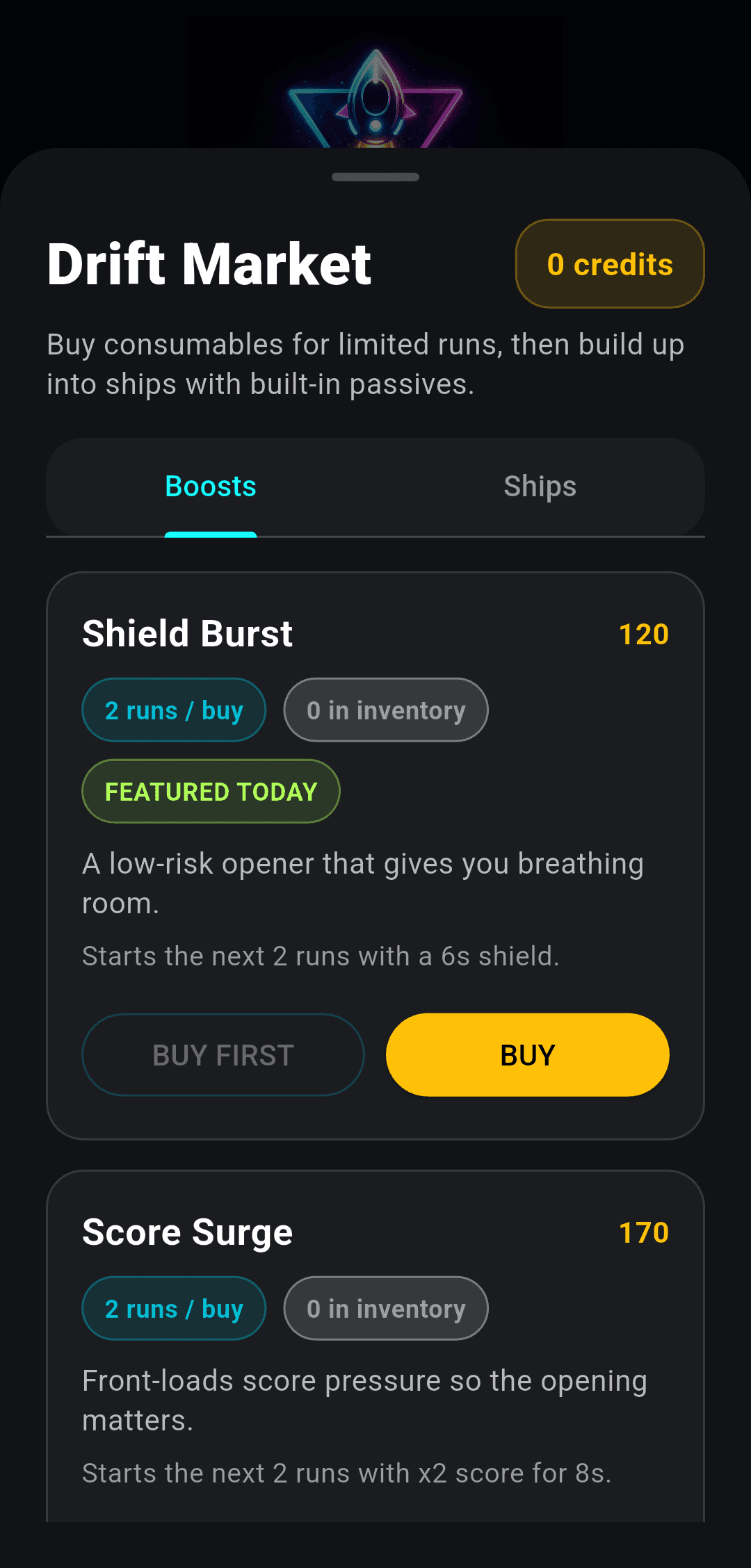
Task: Switch to the Ships tab
Action: click(x=539, y=487)
